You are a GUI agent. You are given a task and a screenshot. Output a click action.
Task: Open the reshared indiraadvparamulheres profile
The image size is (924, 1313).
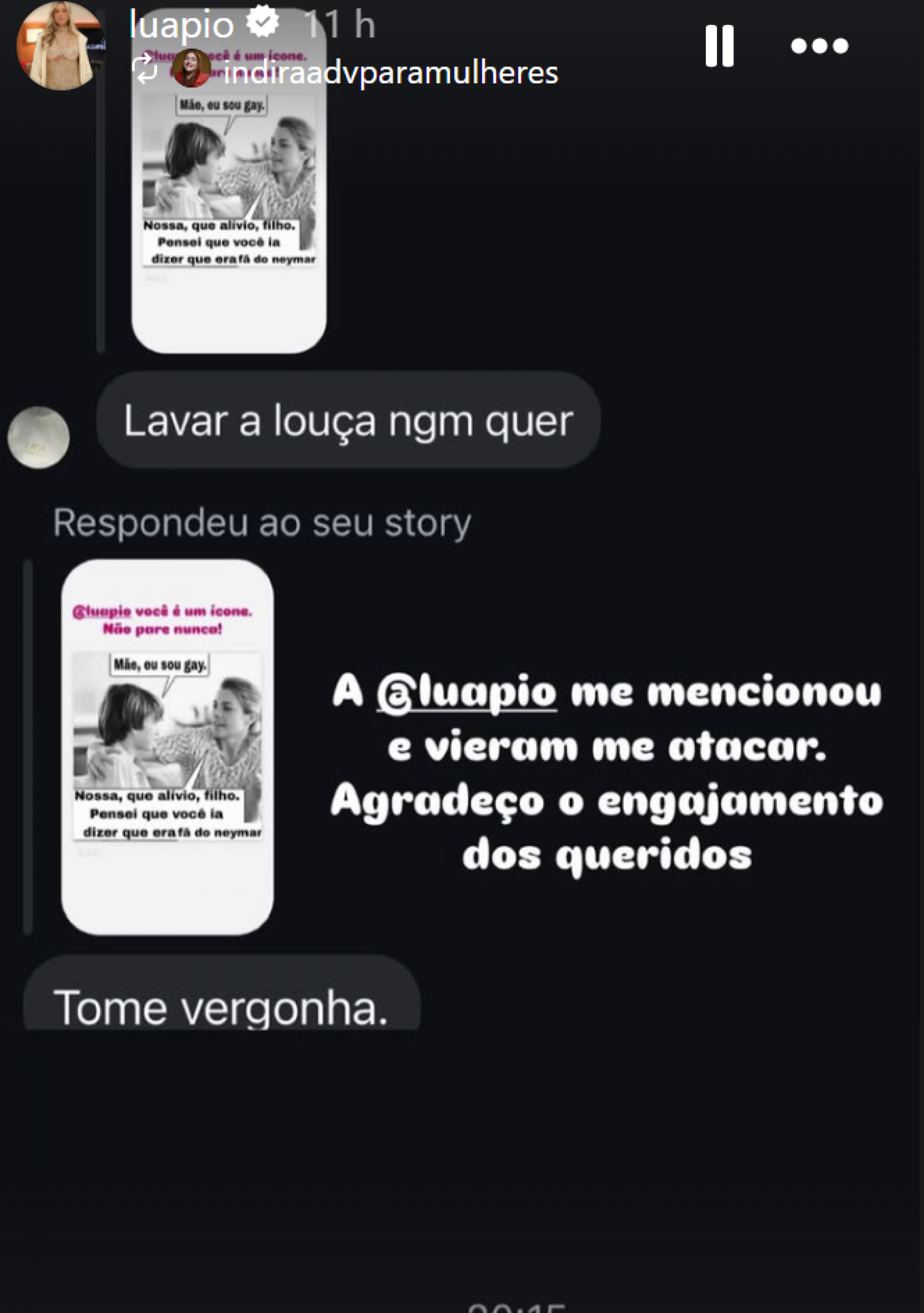point(390,73)
